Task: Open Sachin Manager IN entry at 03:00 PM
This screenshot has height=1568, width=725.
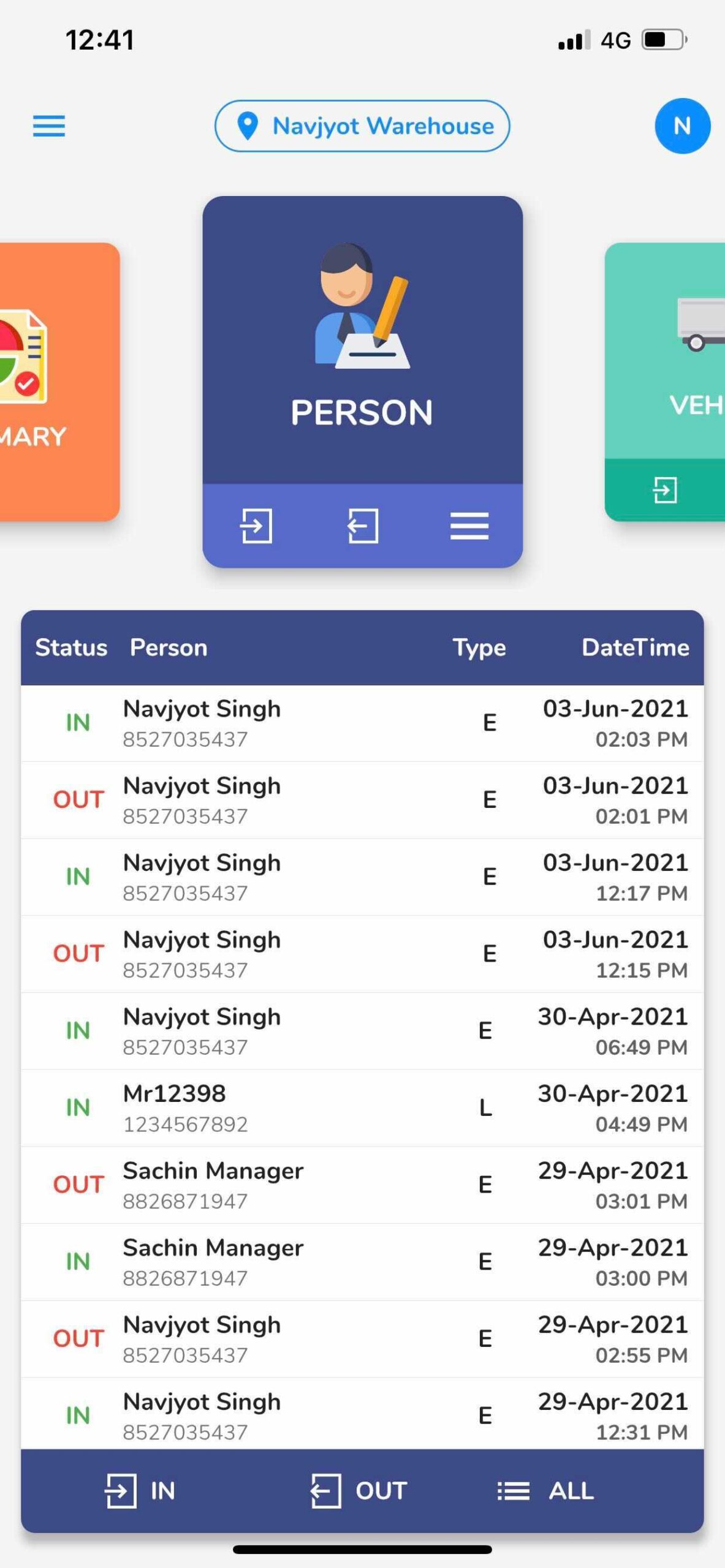Action: 362,1262
